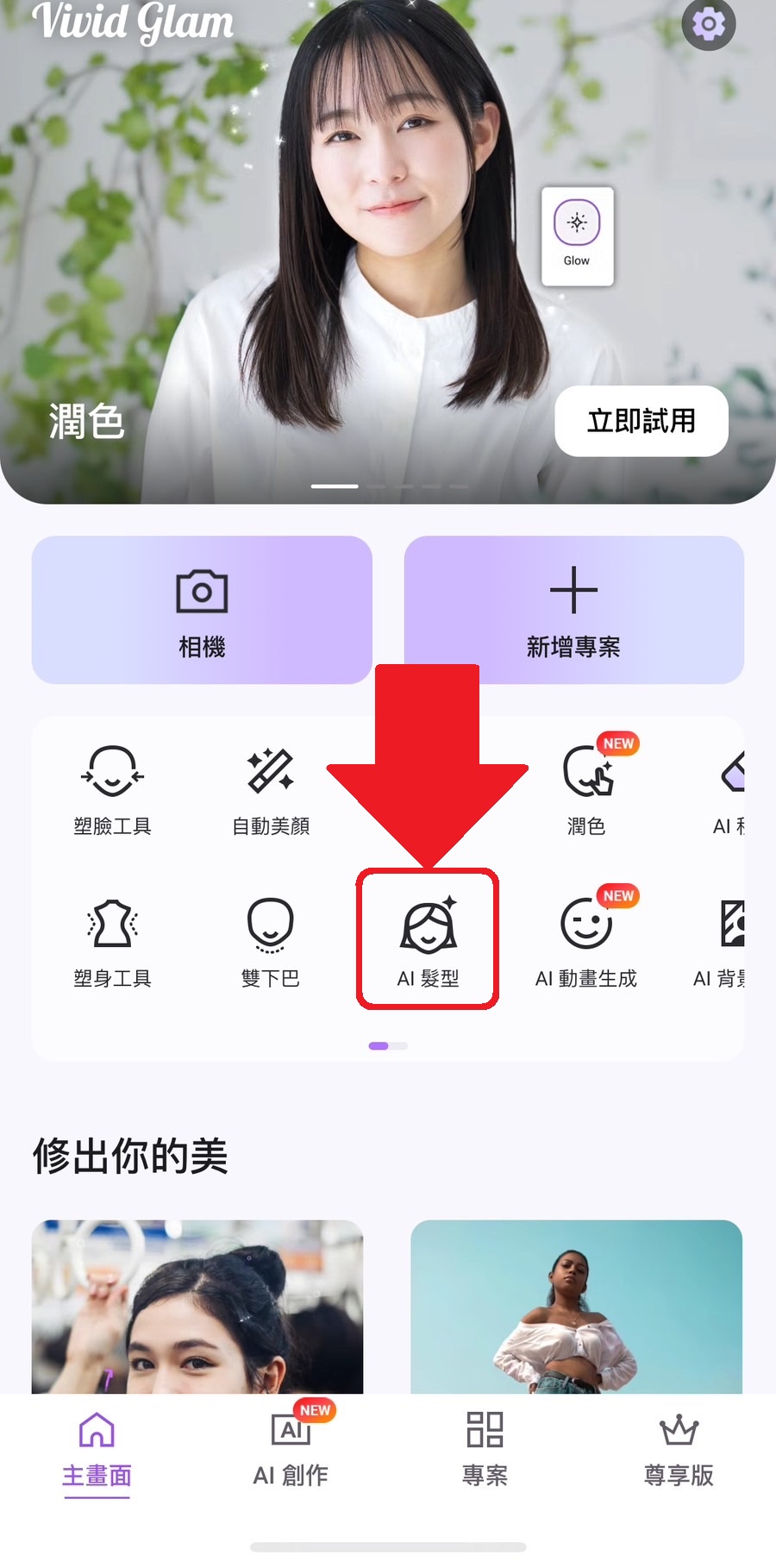Open the woman against blue sky photo

coord(576,1306)
